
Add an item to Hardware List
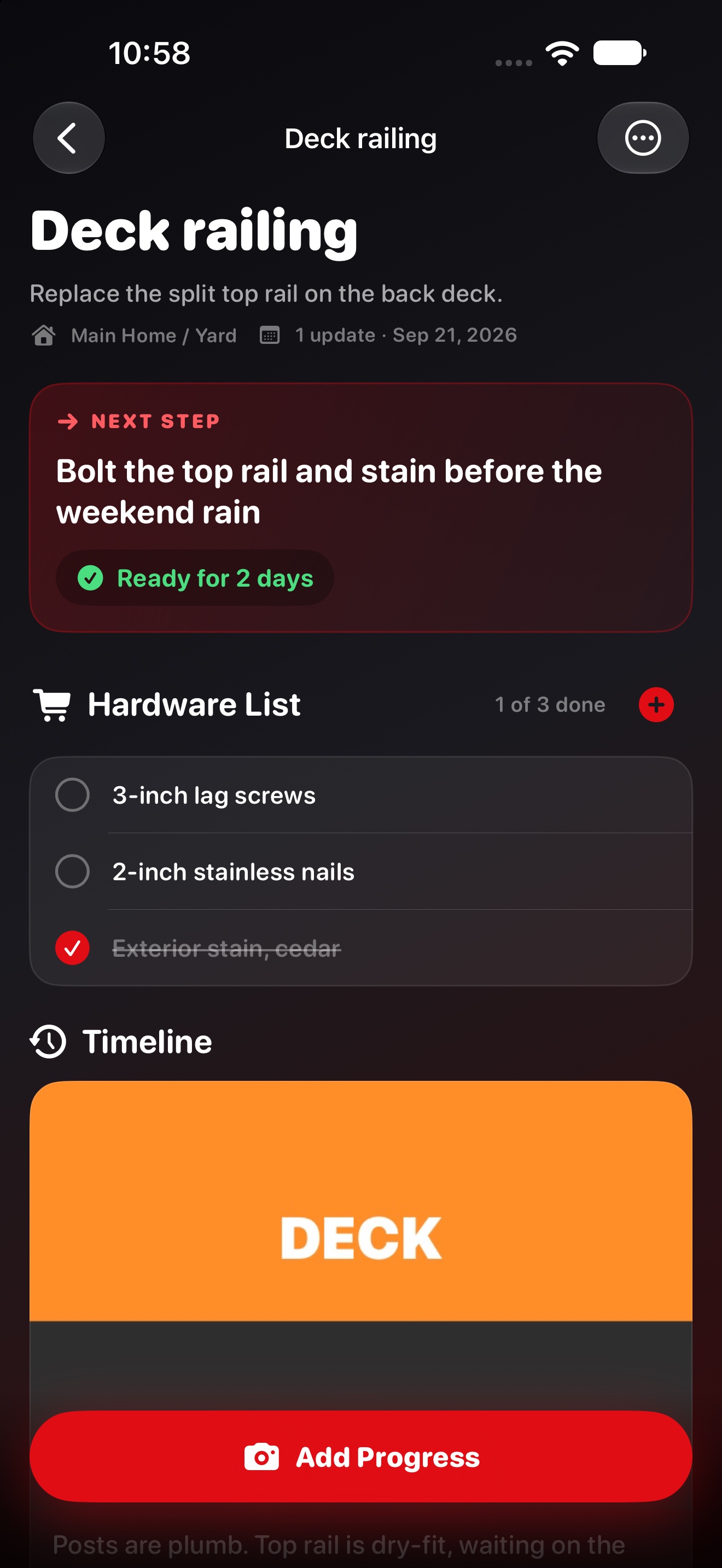(x=656, y=705)
